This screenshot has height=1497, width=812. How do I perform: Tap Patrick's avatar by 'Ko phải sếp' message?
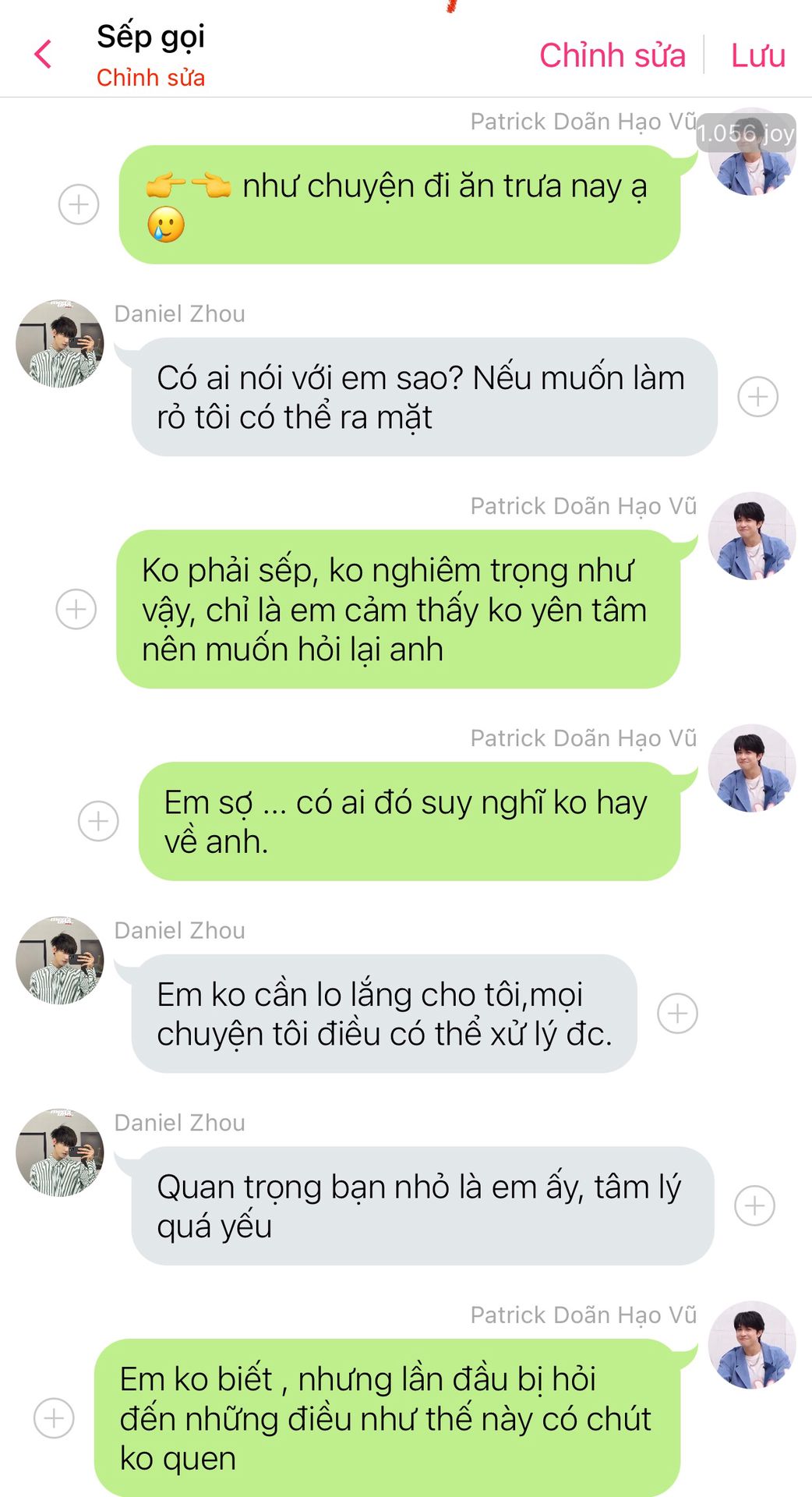751,536
